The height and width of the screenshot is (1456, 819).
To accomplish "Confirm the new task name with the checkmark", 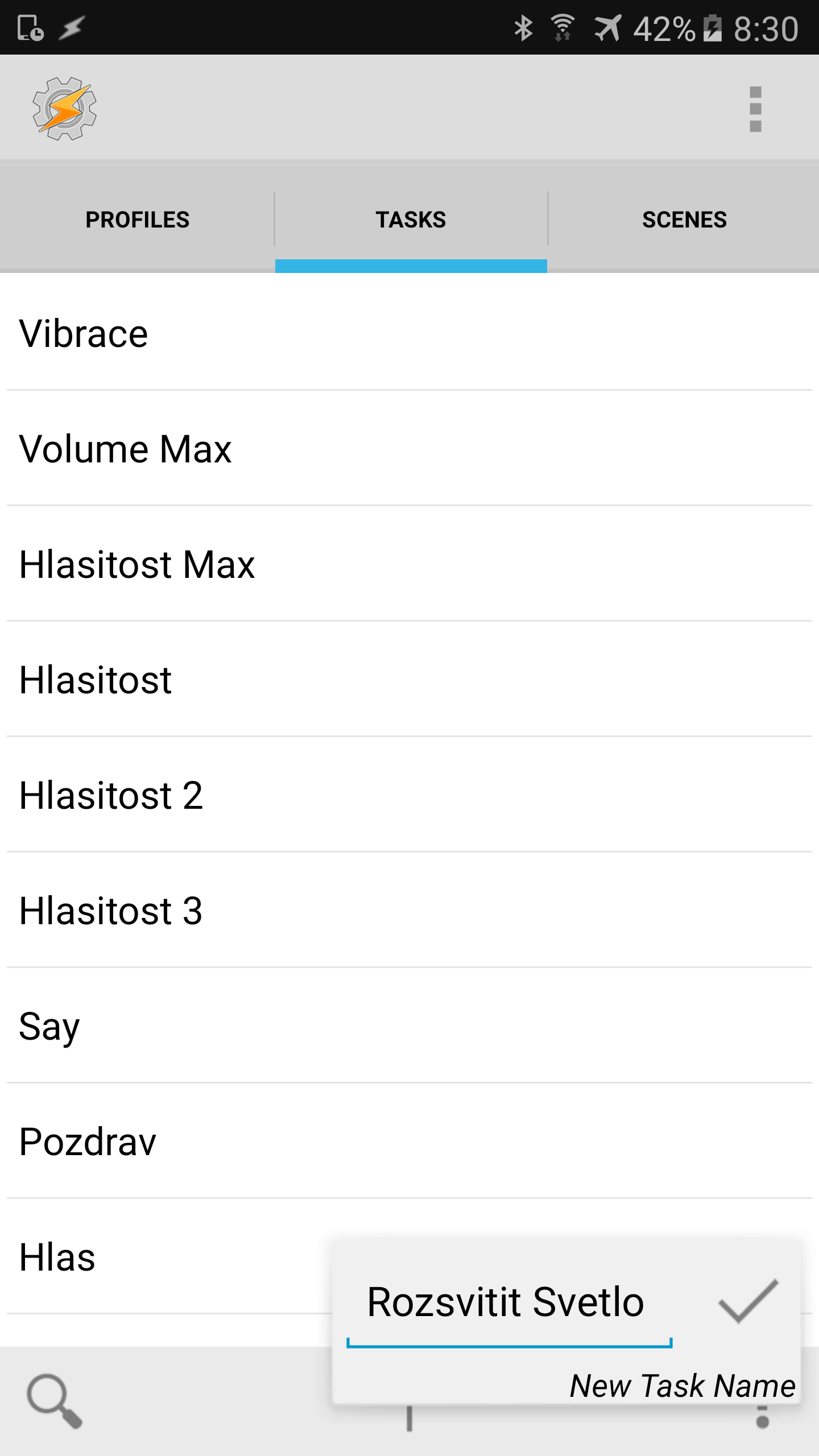I will pos(748,1302).
